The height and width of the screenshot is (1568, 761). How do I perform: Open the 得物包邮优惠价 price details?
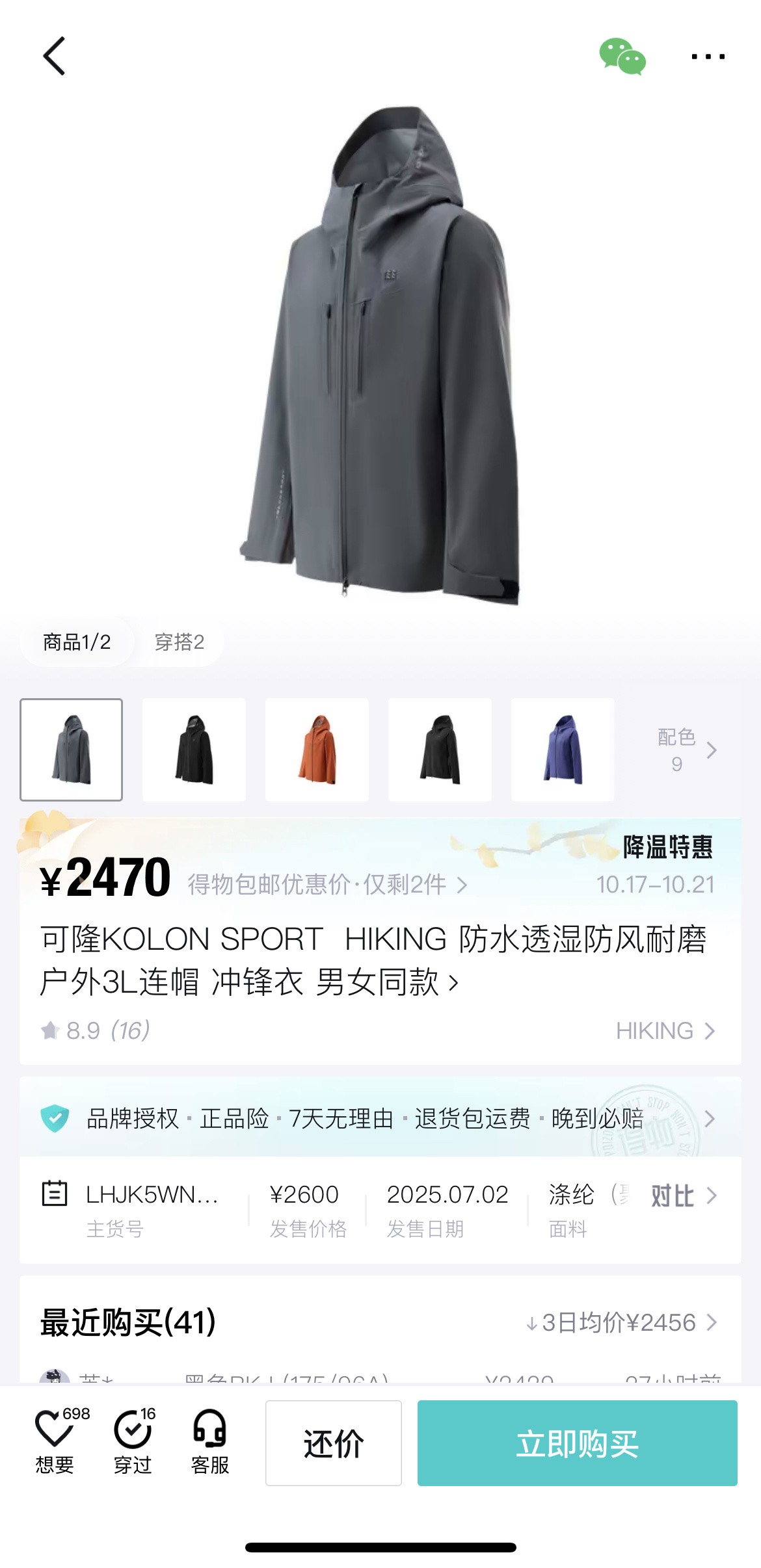point(327,885)
